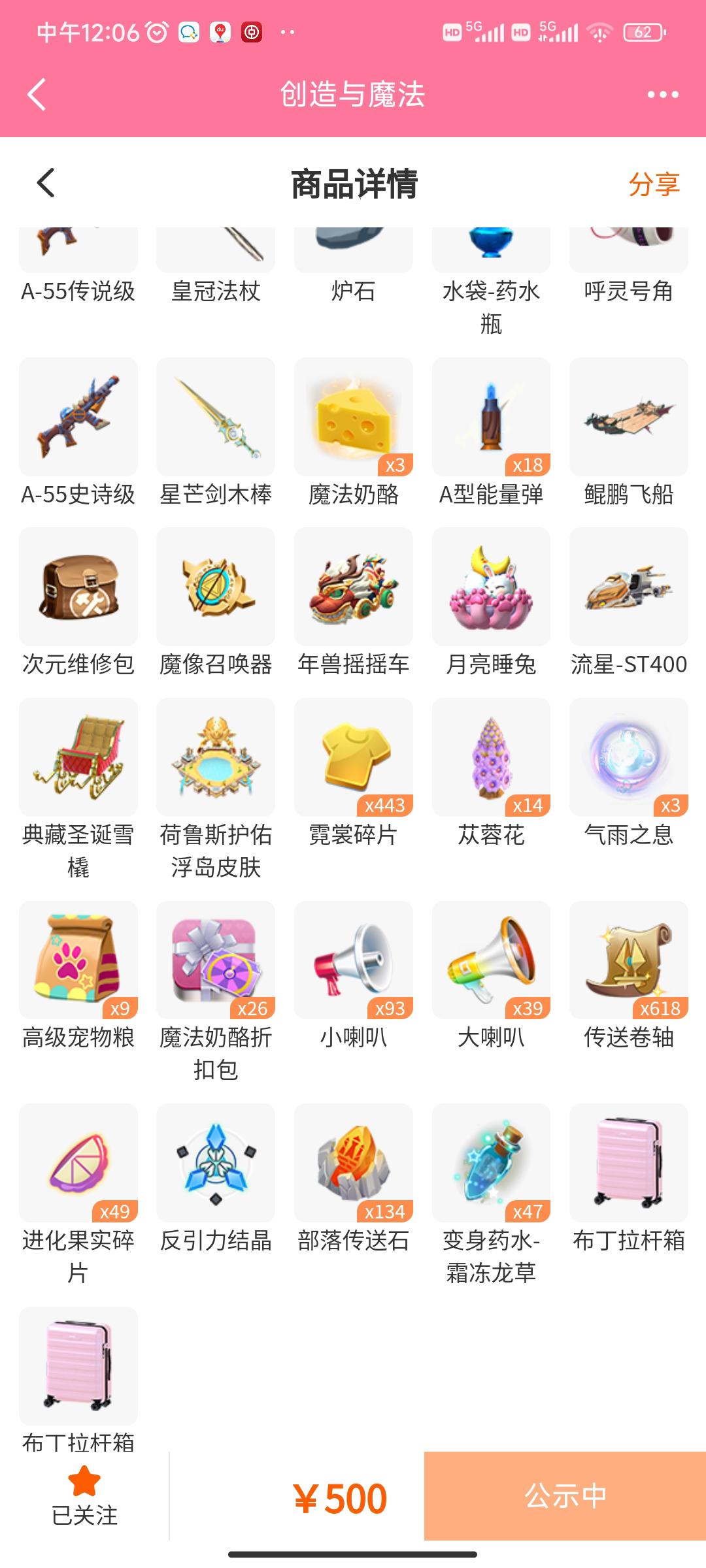Share this listing via 分享
The width and height of the screenshot is (706, 1568).
coord(654,184)
